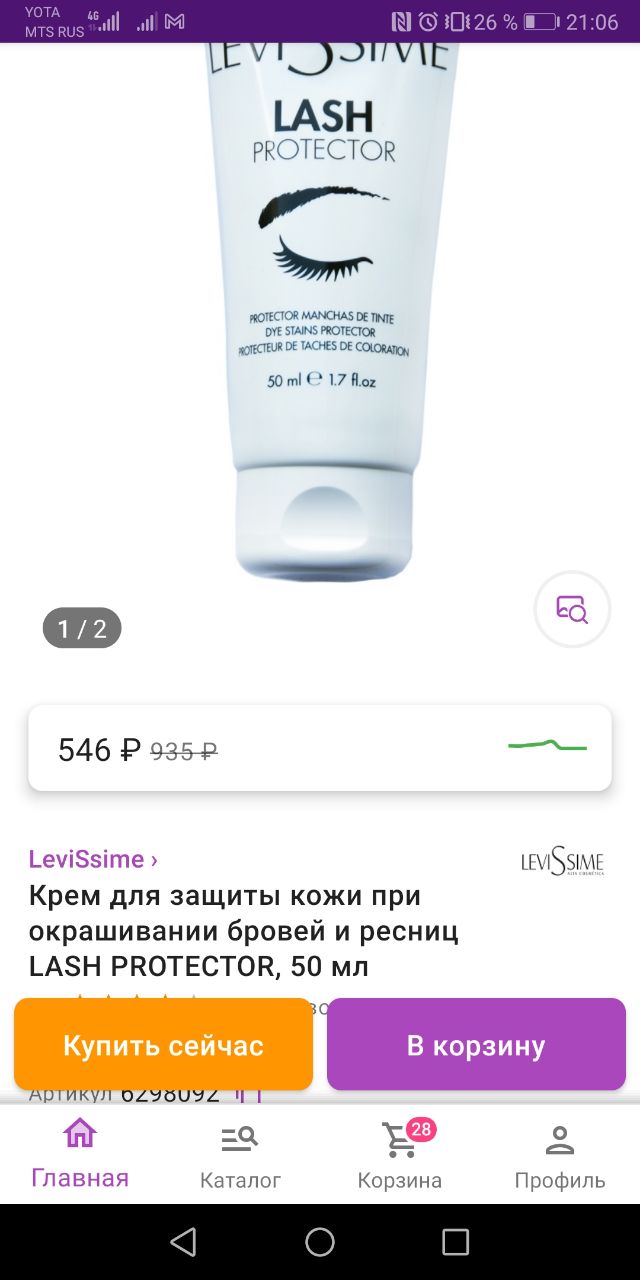Open the Профиль tab
The width and height of the screenshot is (640, 1280).
[x=560, y=1156]
